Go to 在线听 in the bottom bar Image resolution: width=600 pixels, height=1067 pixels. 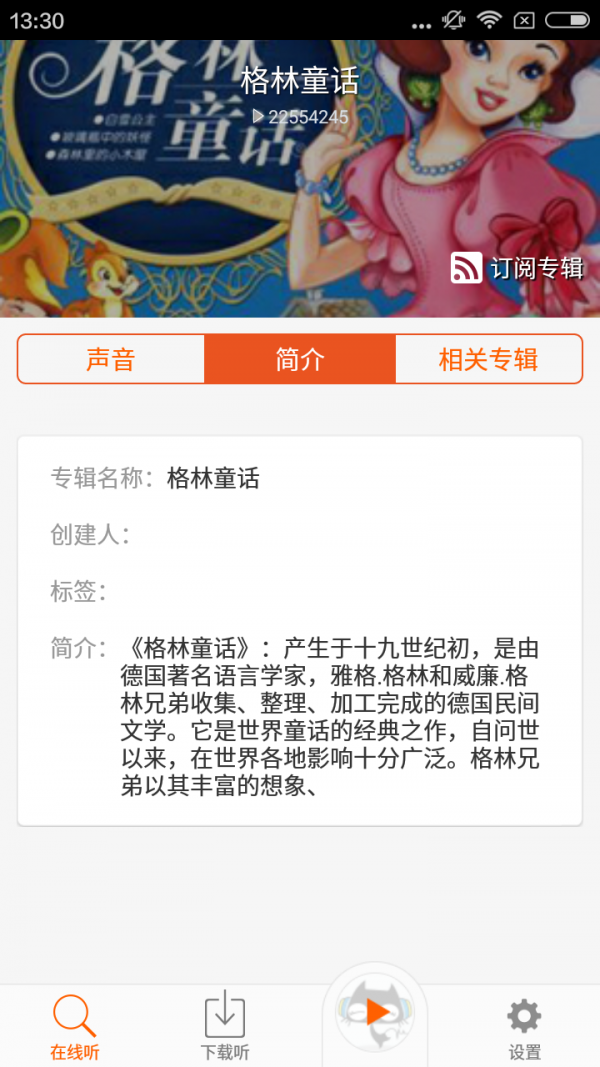click(75, 1026)
